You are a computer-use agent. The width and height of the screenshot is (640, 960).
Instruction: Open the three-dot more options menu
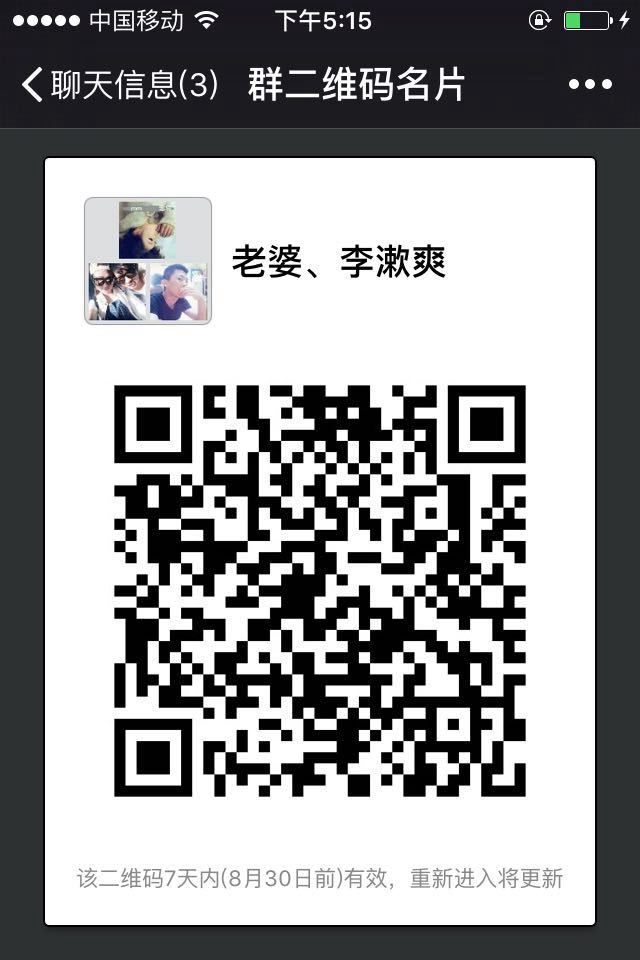click(589, 84)
